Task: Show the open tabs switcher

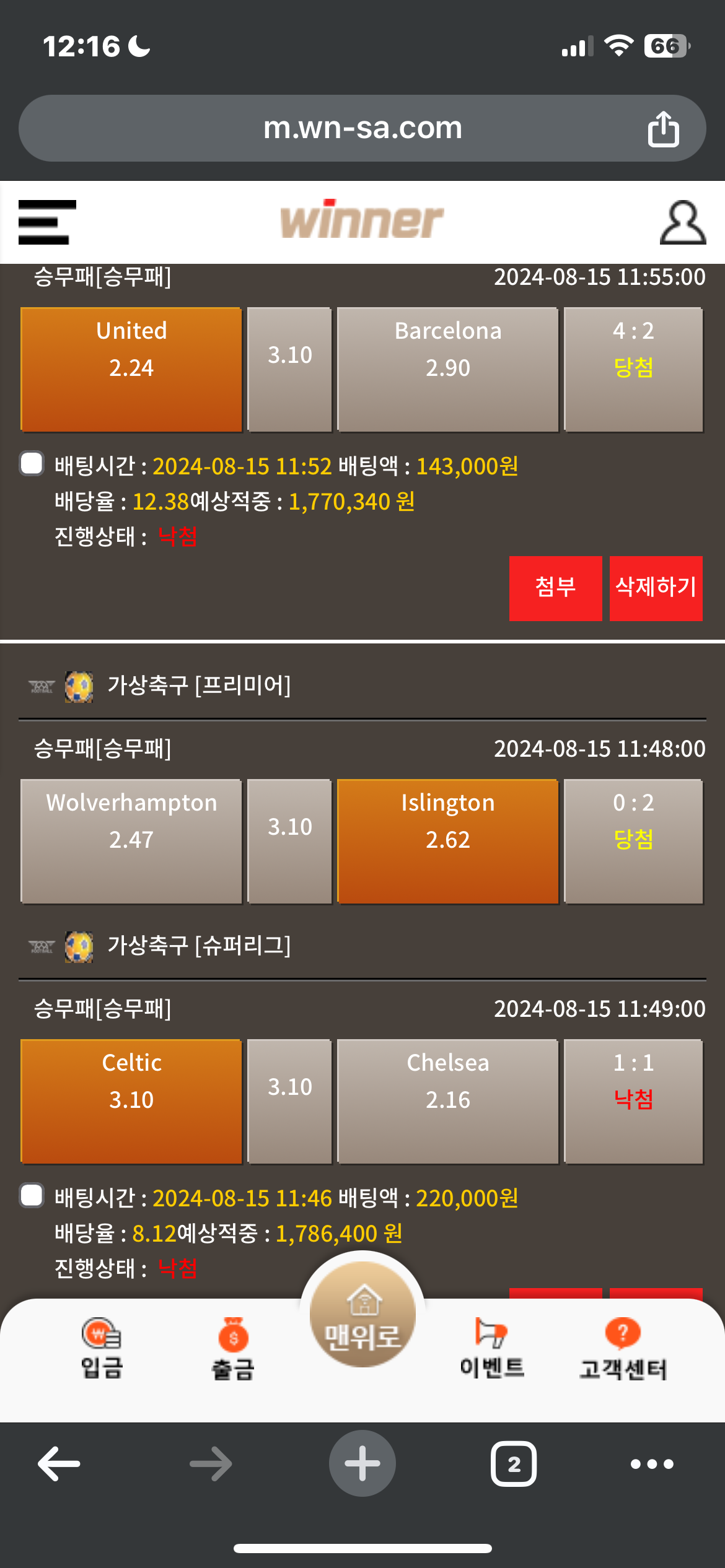Action: [514, 1464]
